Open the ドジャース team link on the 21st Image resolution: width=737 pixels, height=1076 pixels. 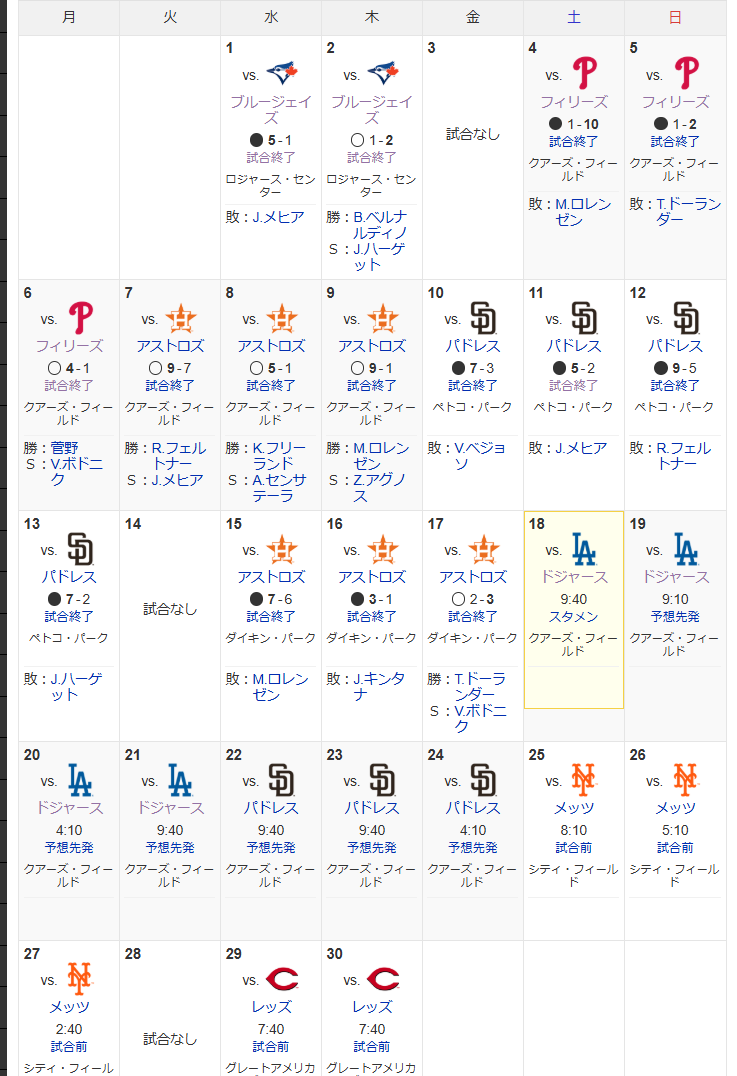170,807
